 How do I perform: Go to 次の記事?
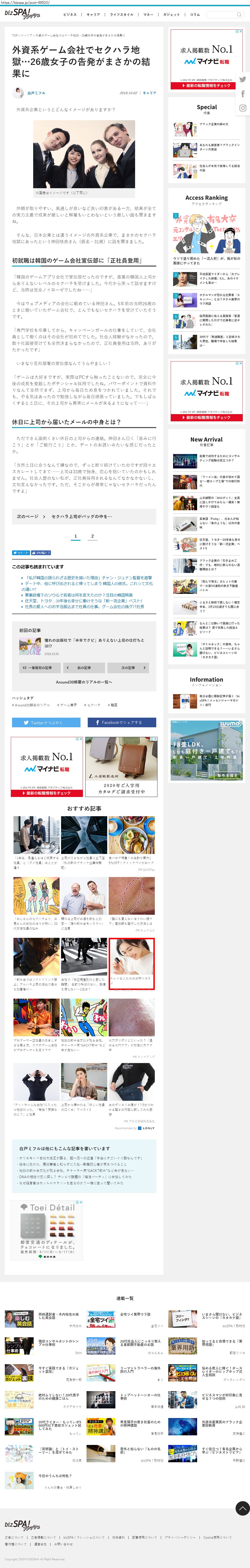pos(128,668)
